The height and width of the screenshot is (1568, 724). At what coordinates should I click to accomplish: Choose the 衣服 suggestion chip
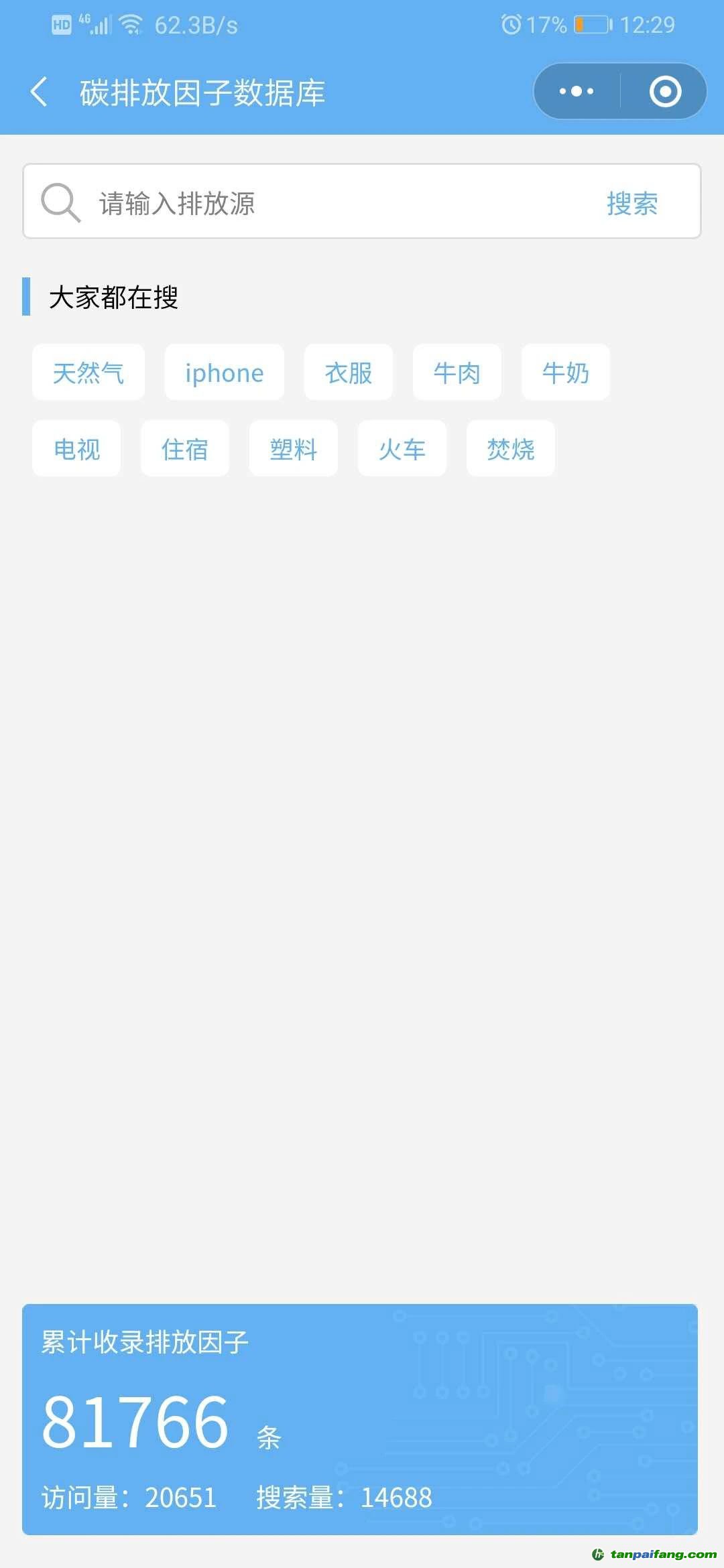349,373
